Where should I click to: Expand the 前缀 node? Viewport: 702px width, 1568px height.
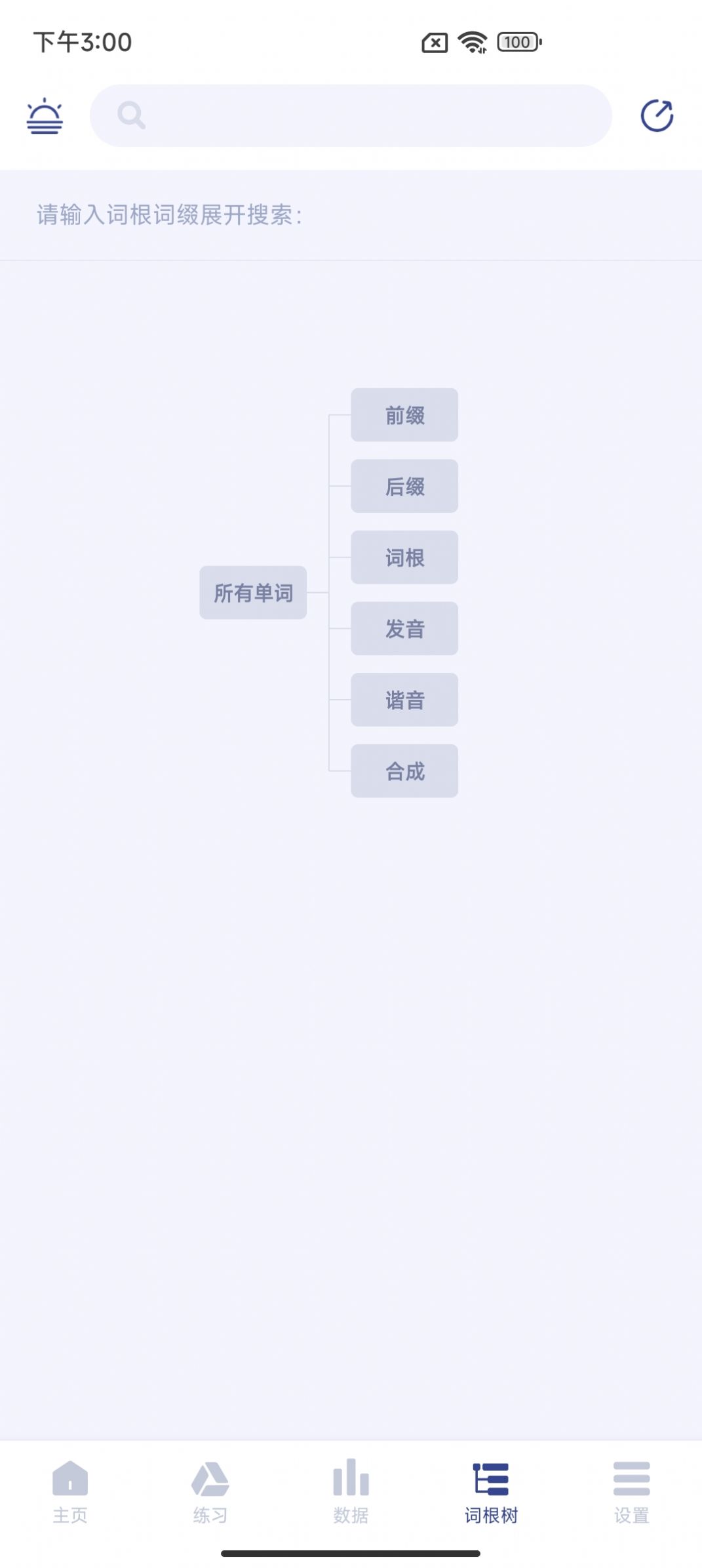[404, 414]
